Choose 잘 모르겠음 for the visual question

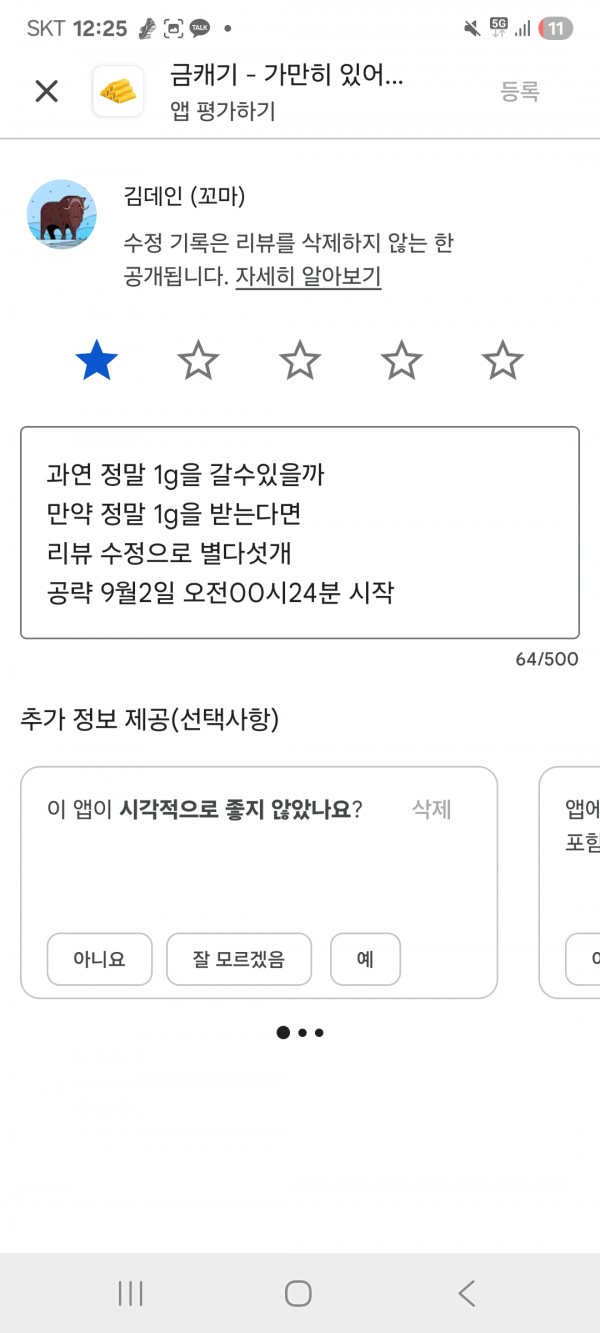click(x=239, y=959)
